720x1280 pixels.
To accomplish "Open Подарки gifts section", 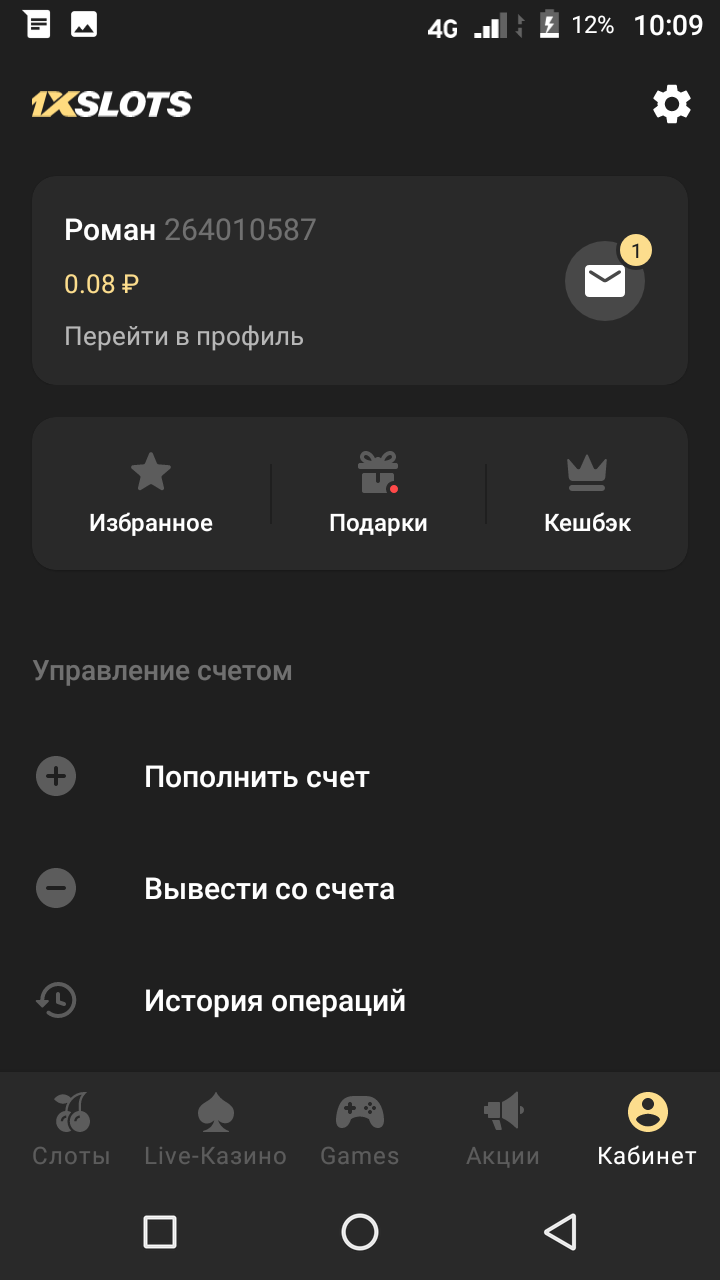I will point(378,493).
